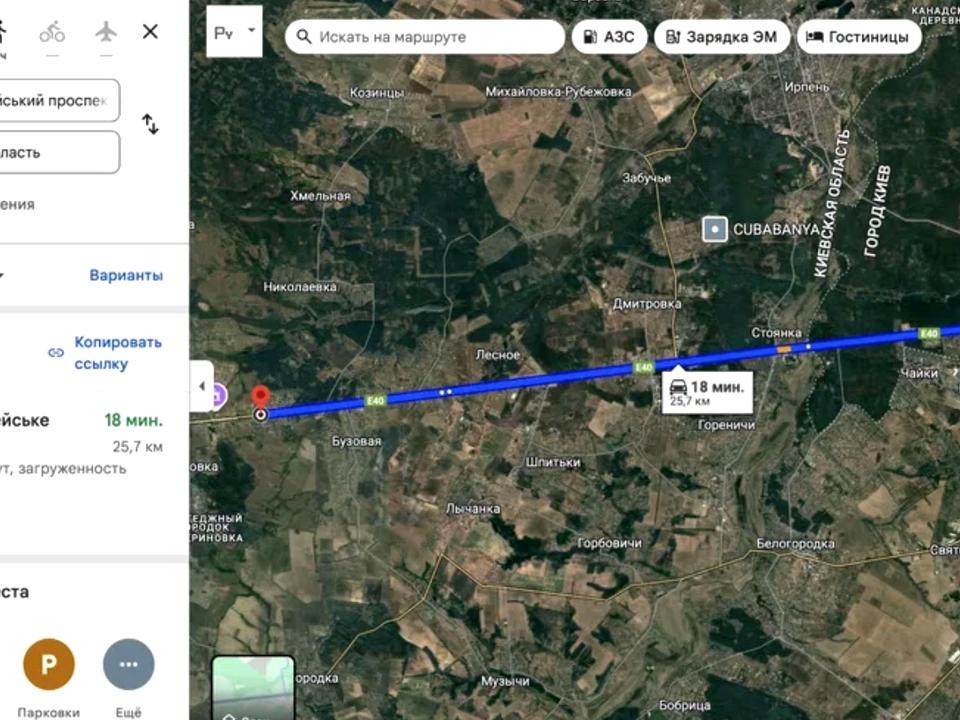Open the CUBABANYA place marker
This screenshot has width=960, height=720.
coord(715,229)
